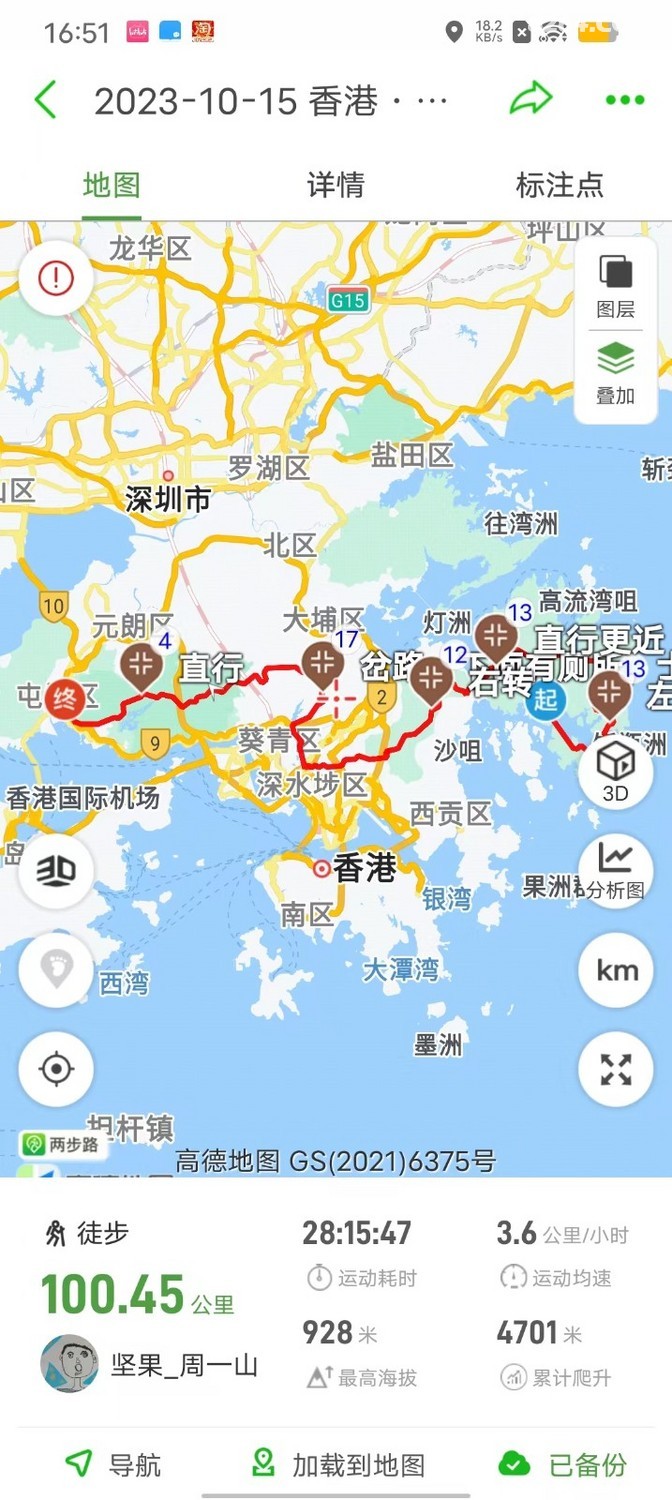Screen dimensions: 672x1500
Task: Tap the footprint marker button
Action: 56,970
